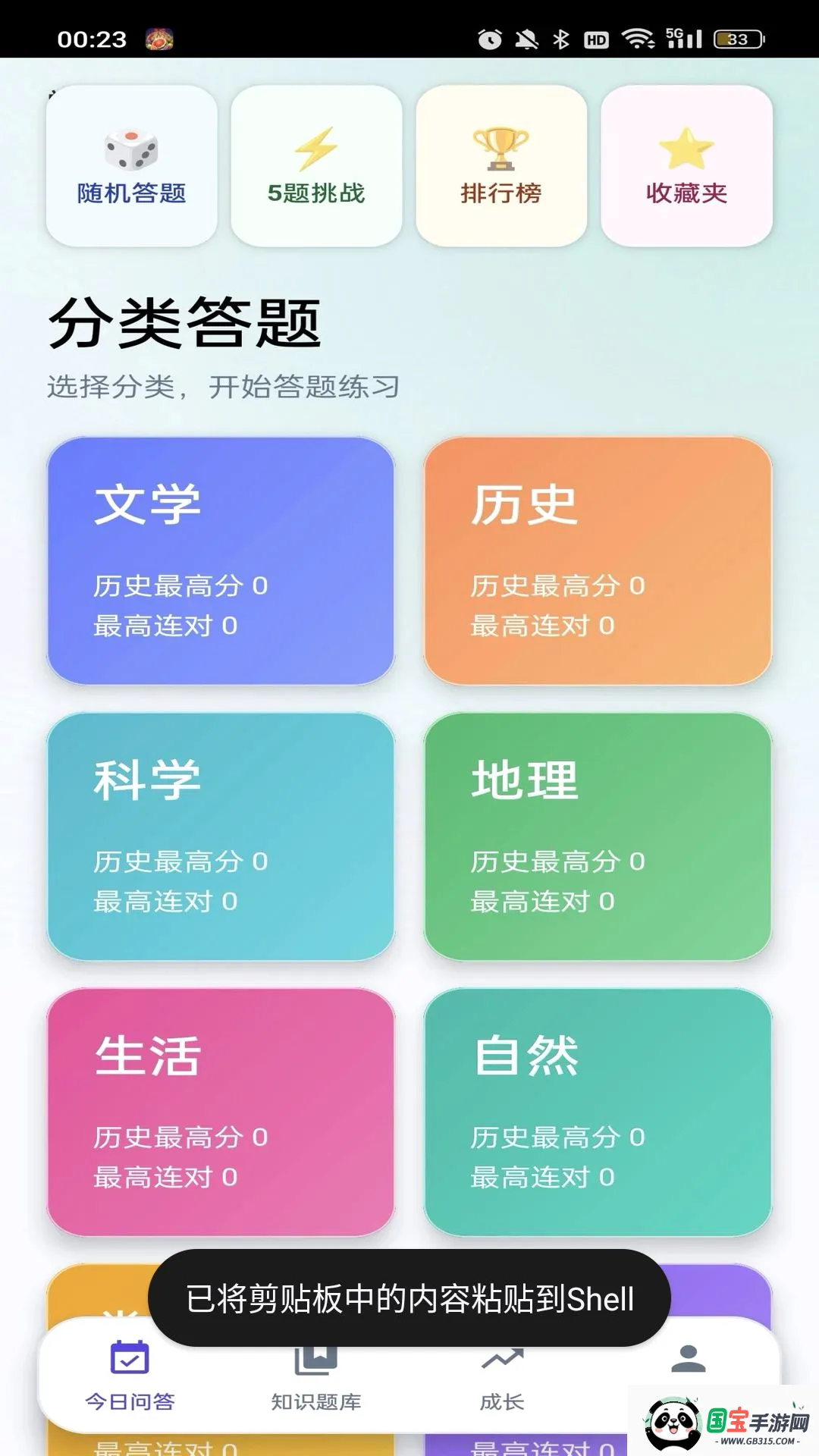The height and width of the screenshot is (1456, 819).
Task: View the 排行榜 leaderboard
Action: (x=501, y=165)
